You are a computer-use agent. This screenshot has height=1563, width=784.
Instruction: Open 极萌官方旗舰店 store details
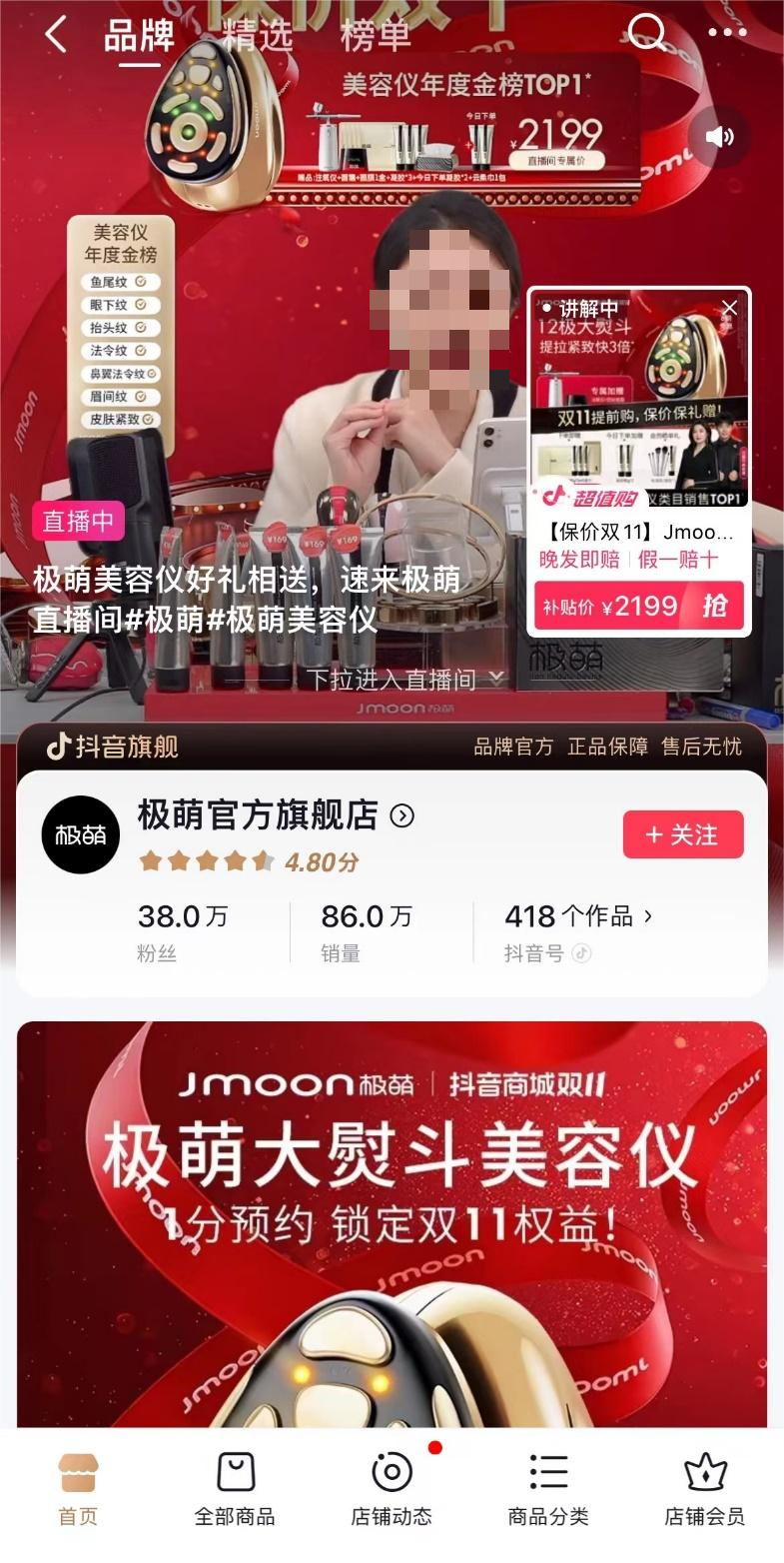pos(275,816)
